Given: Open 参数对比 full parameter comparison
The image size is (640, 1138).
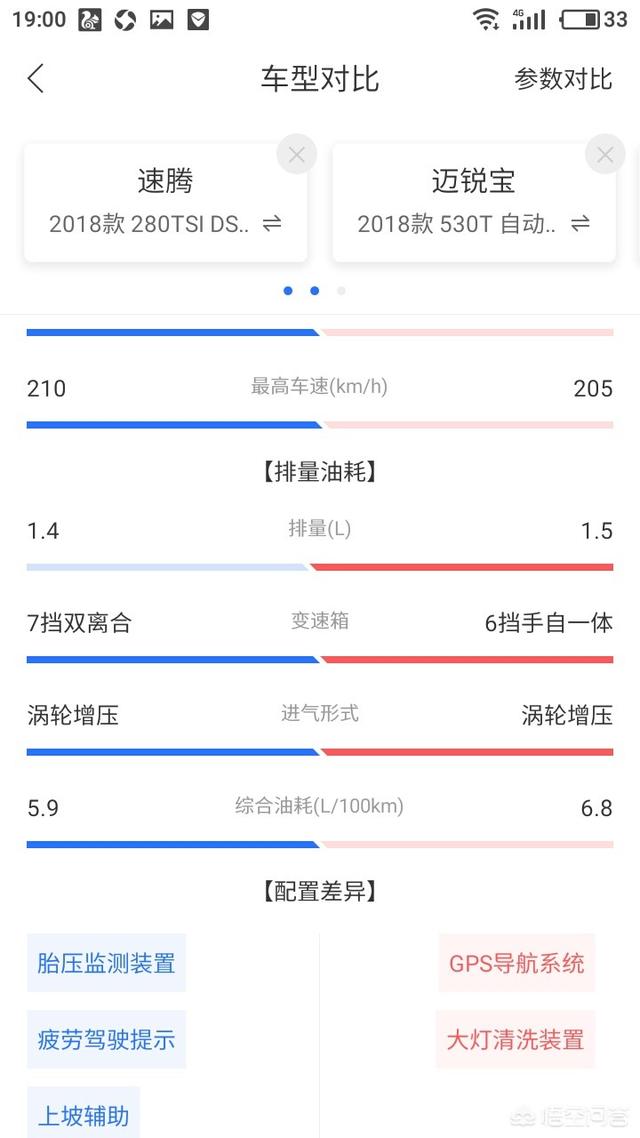Looking at the screenshot, I should click(563, 79).
